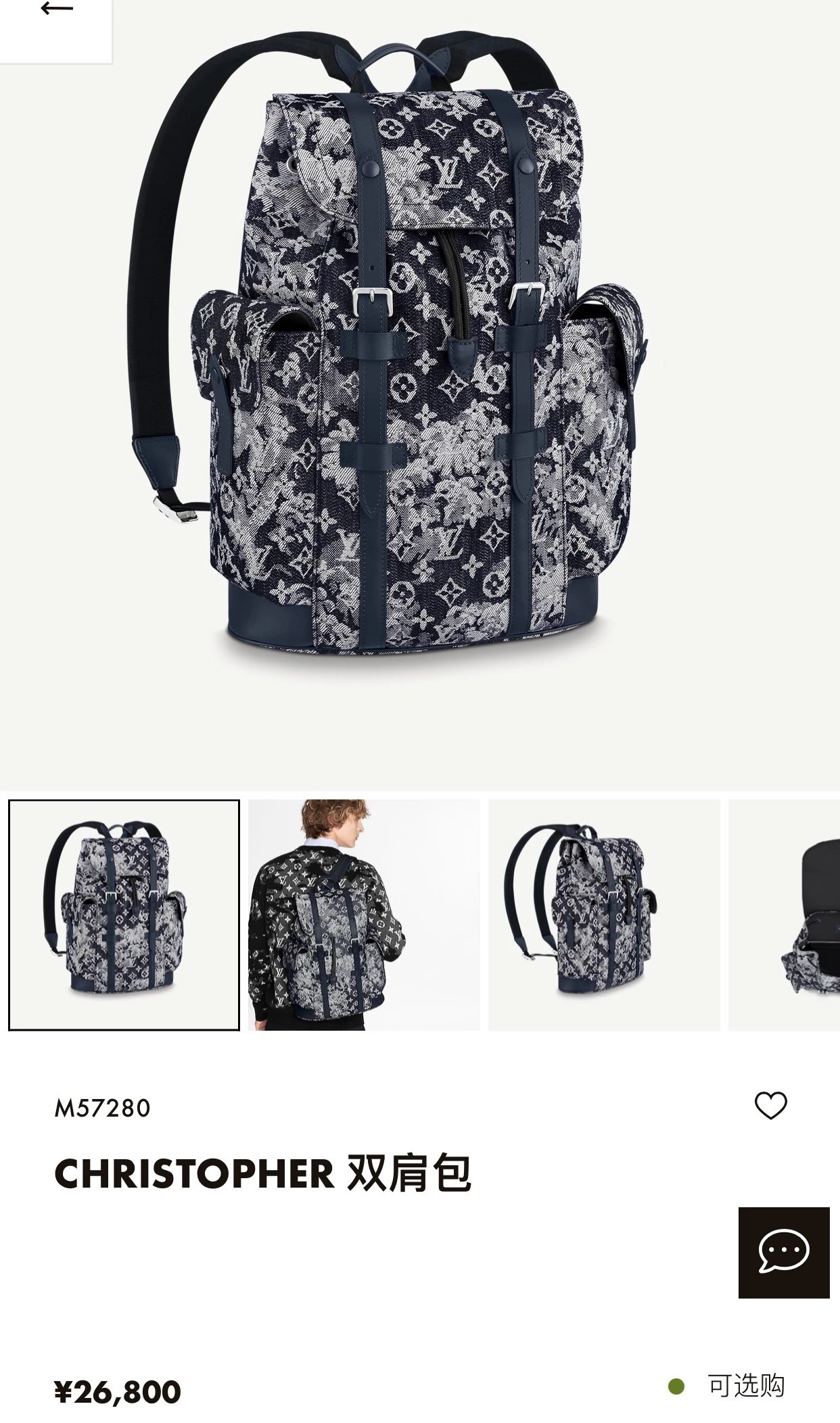View the model wearing backpack thumbnail

[x=364, y=915]
